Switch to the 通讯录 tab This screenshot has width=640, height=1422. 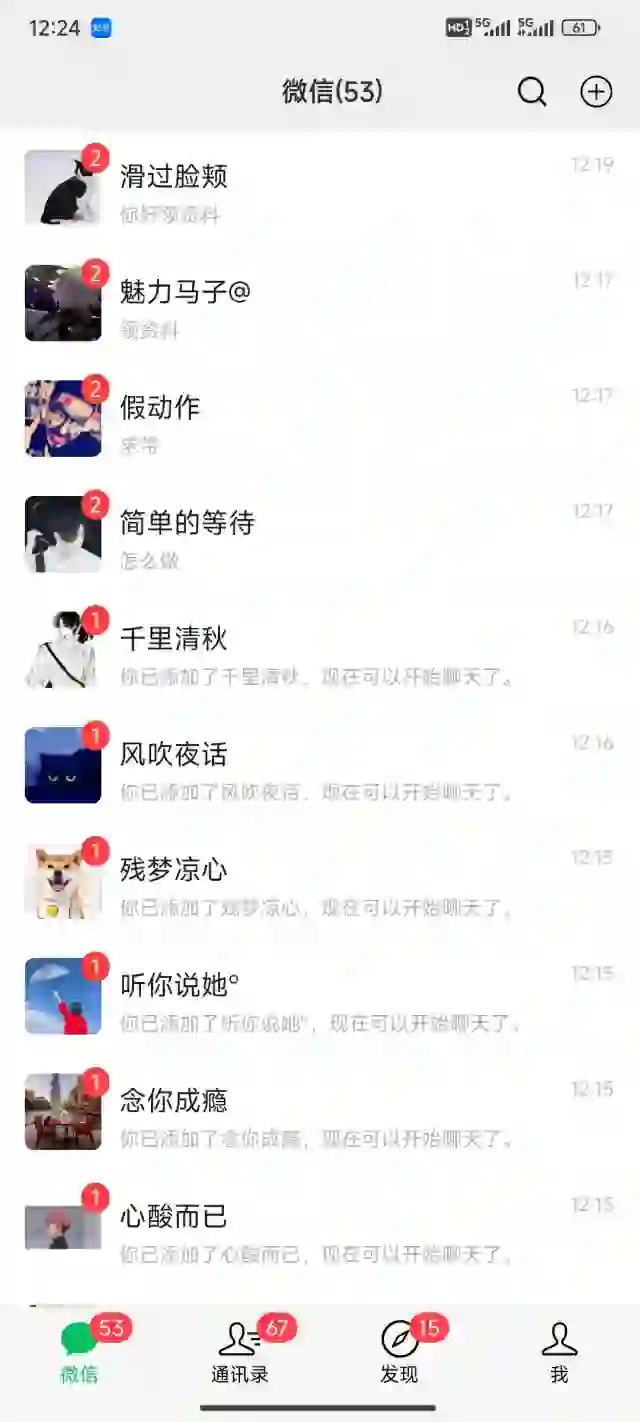click(x=240, y=1352)
